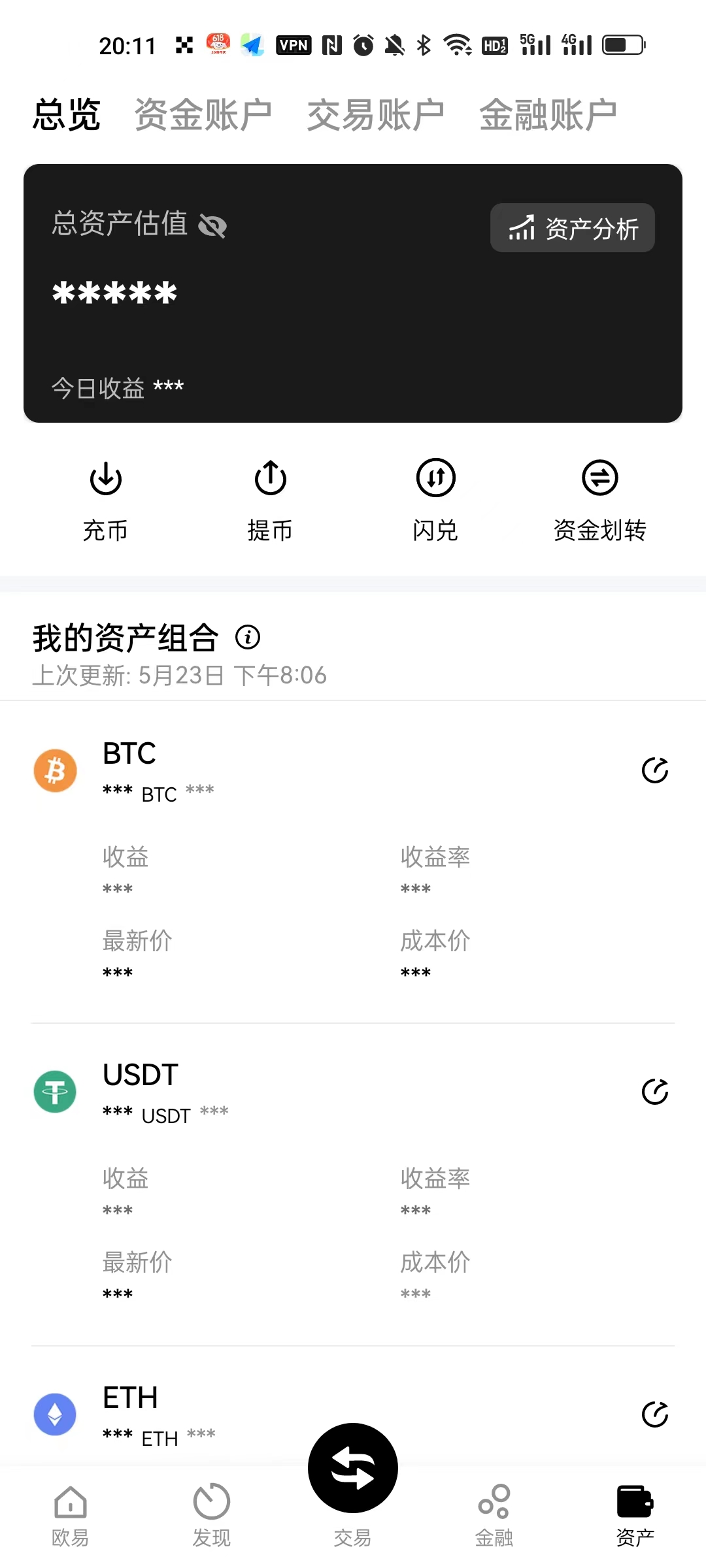Tap the circular arrow icon beside BTC
This screenshot has height=1568, width=706.
click(x=654, y=770)
